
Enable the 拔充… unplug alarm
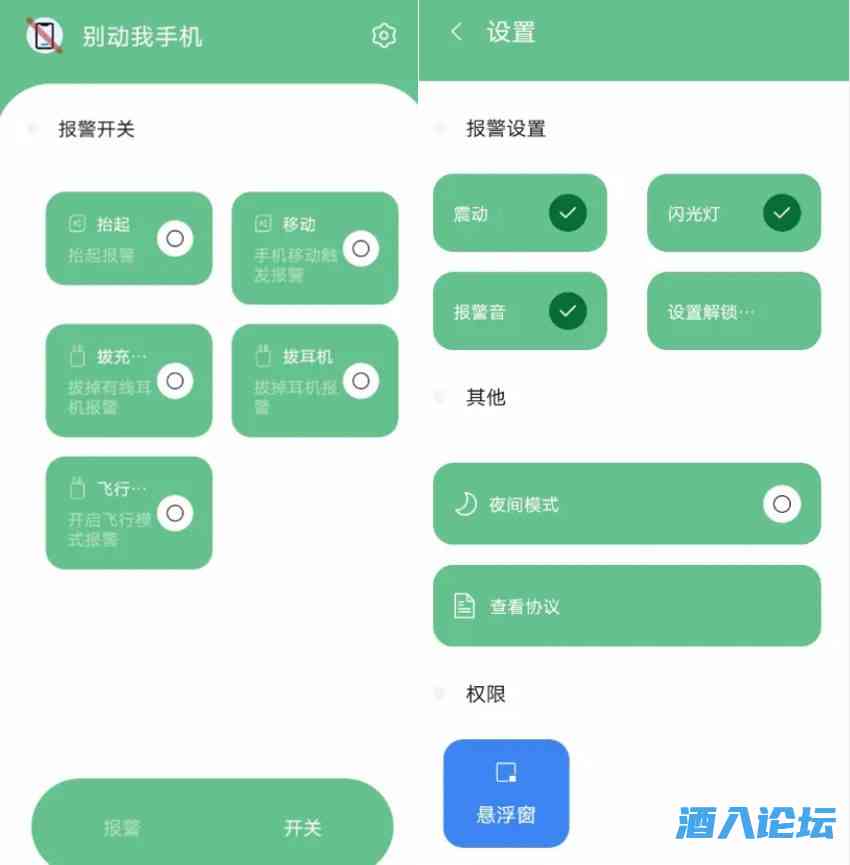pyautogui.click(x=175, y=380)
